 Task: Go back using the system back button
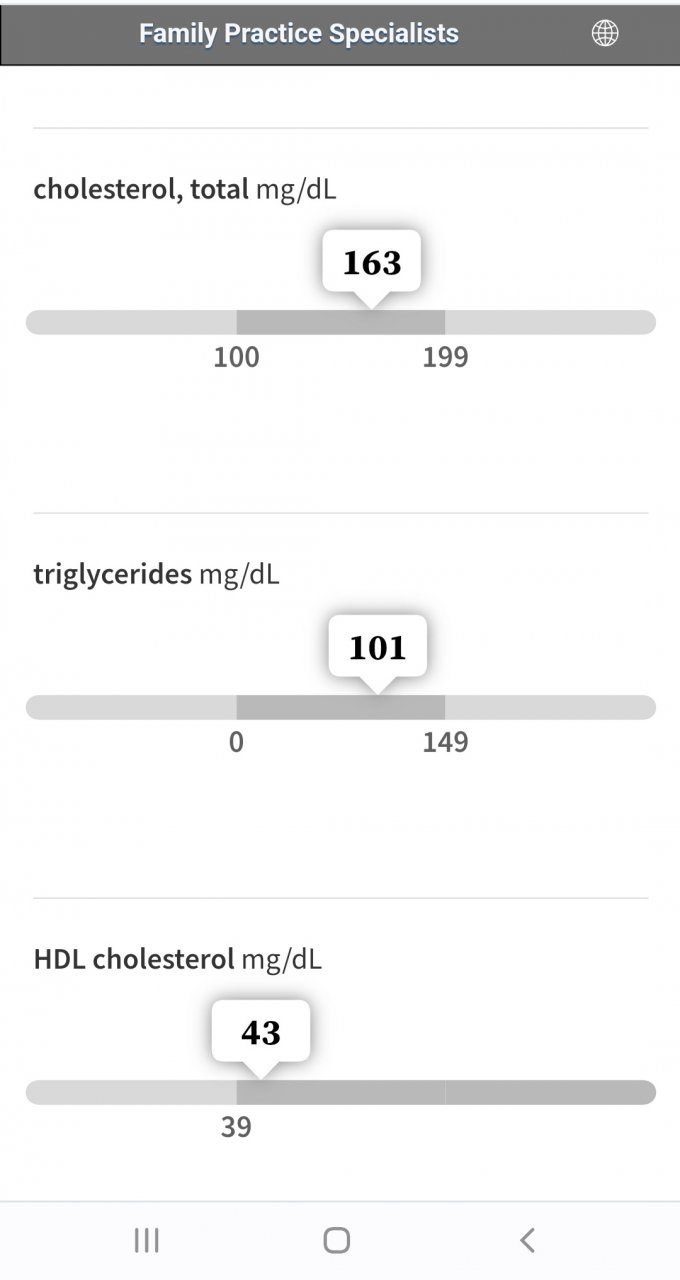point(527,1240)
